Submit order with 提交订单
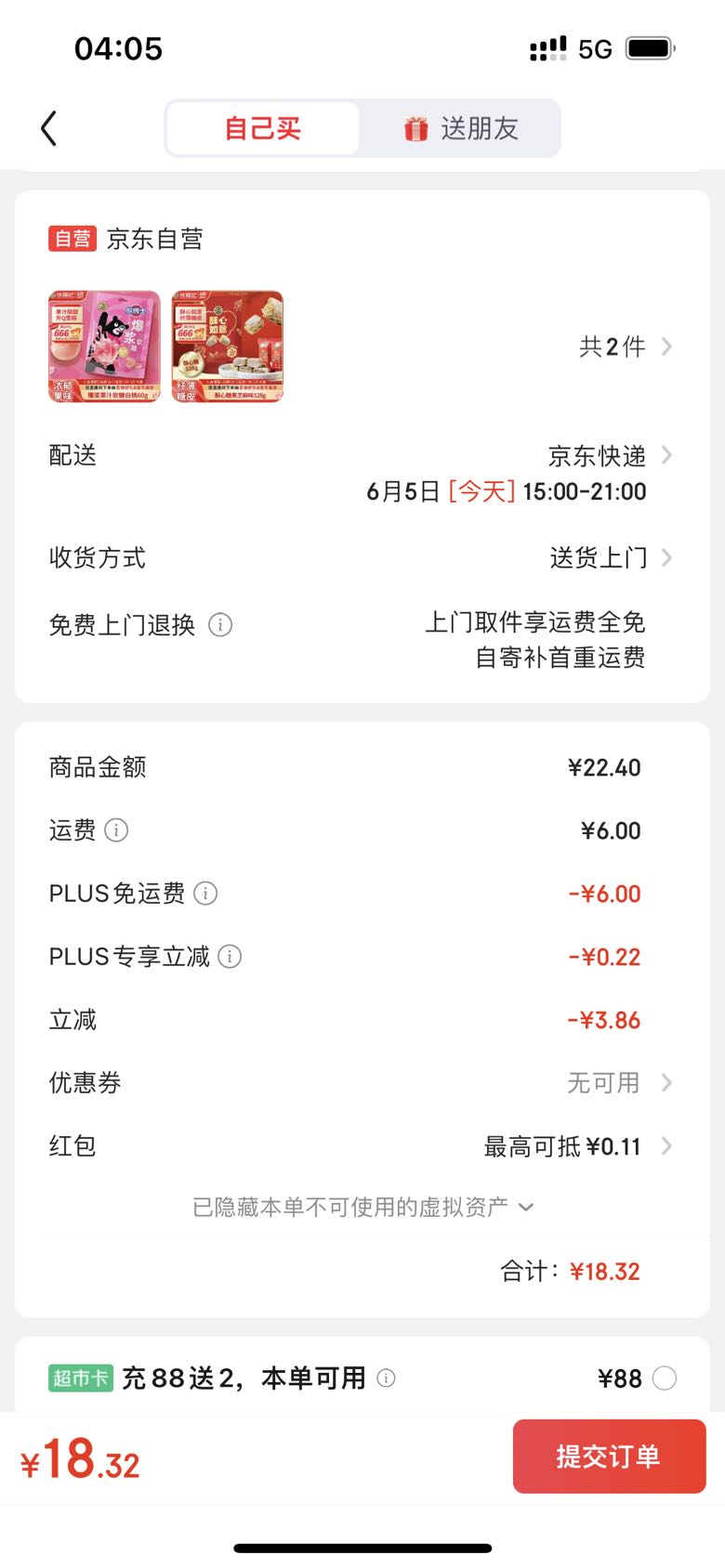The height and width of the screenshot is (1568, 725). [609, 1456]
